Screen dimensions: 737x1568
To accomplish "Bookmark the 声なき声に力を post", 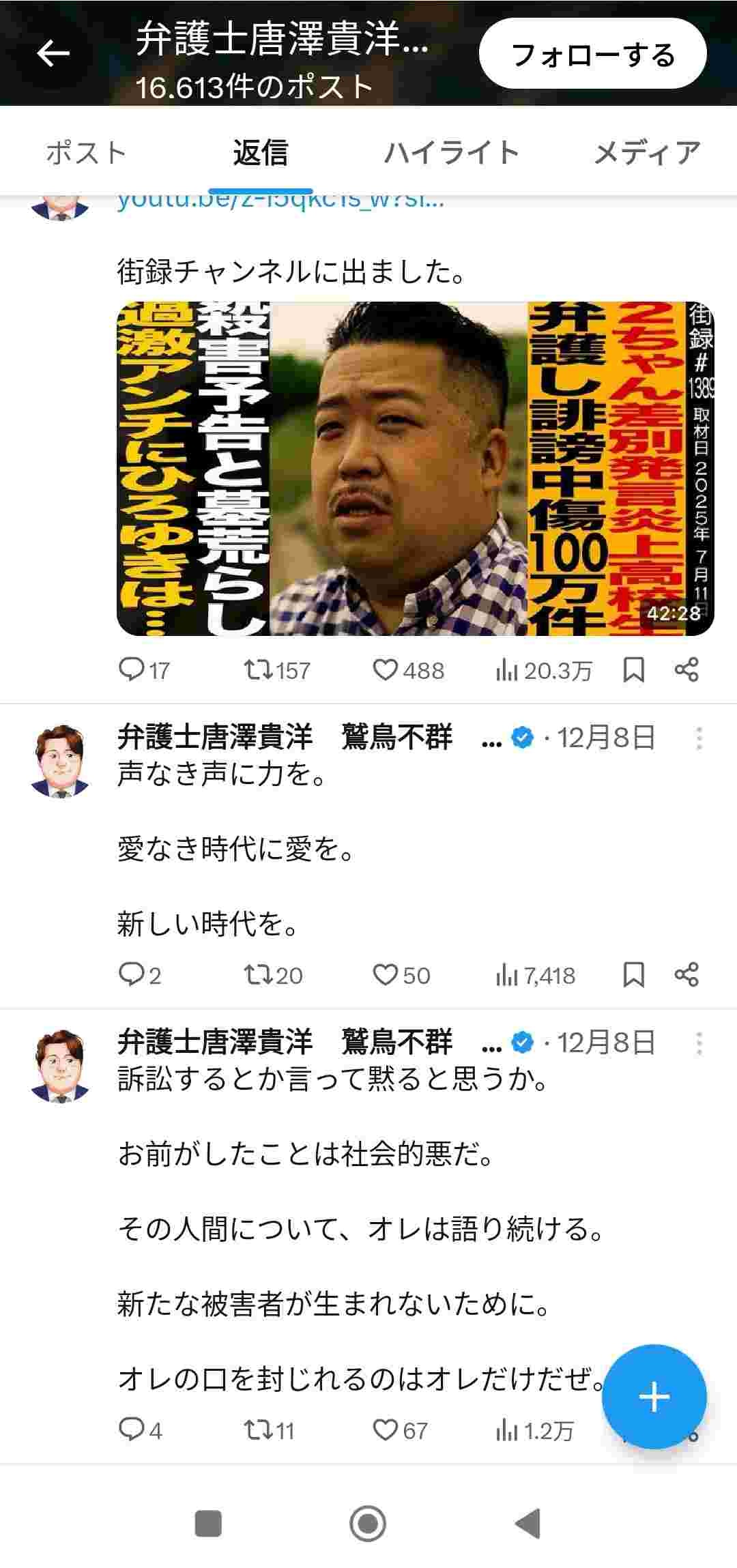I will point(634,974).
